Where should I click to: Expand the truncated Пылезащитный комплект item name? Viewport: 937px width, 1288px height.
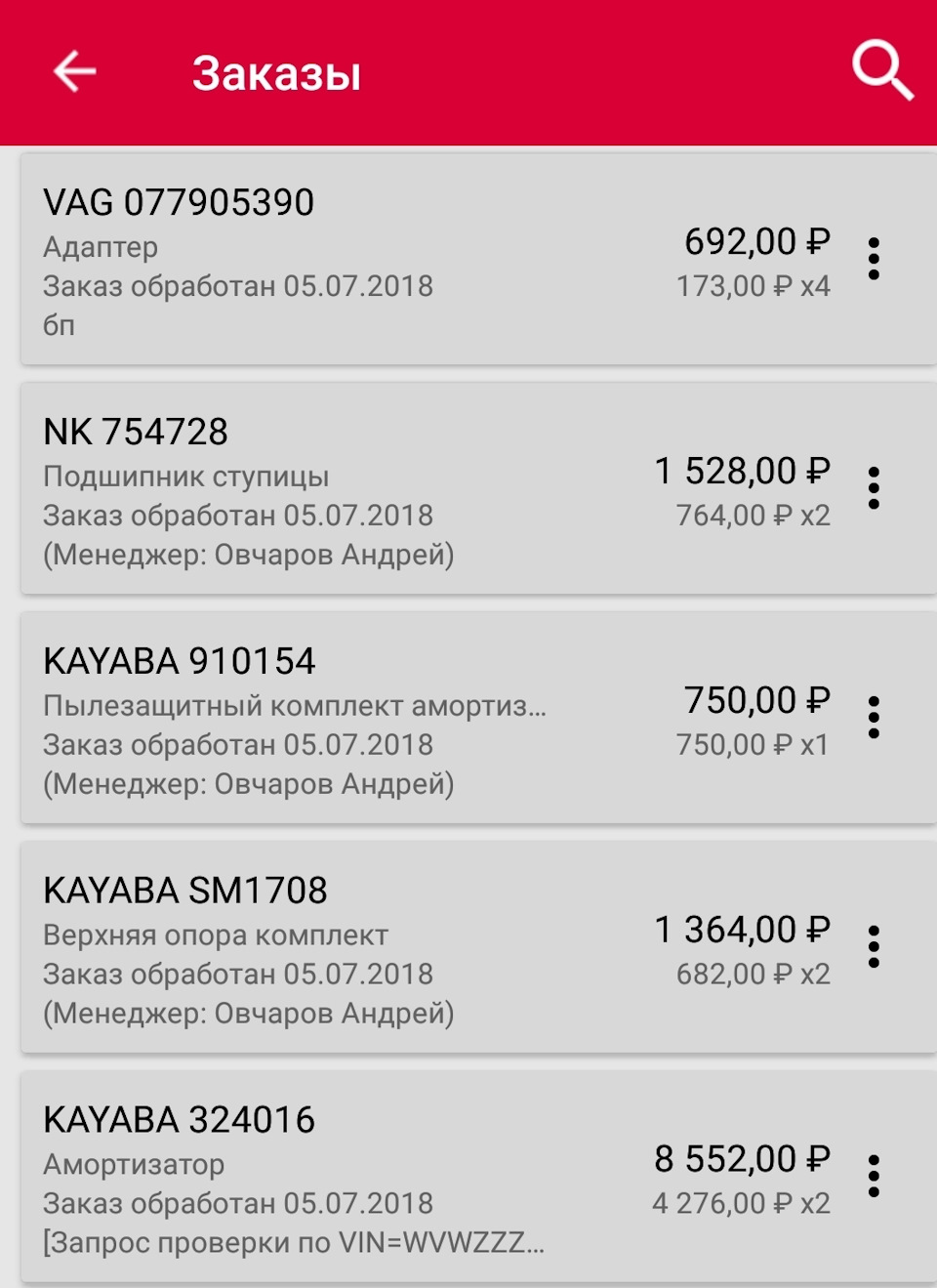click(293, 705)
